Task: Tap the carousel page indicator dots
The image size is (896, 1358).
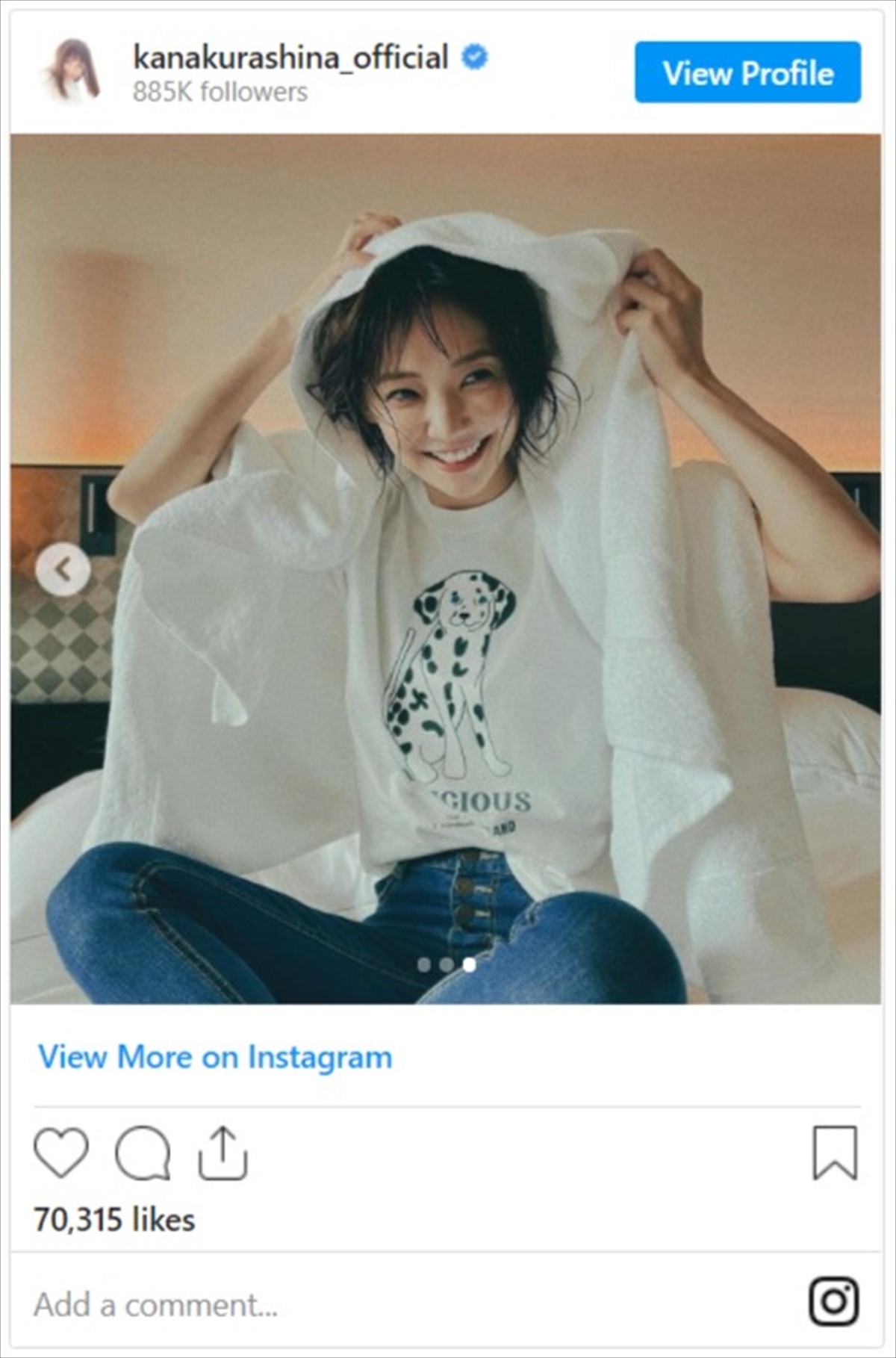Action: point(447,964)
